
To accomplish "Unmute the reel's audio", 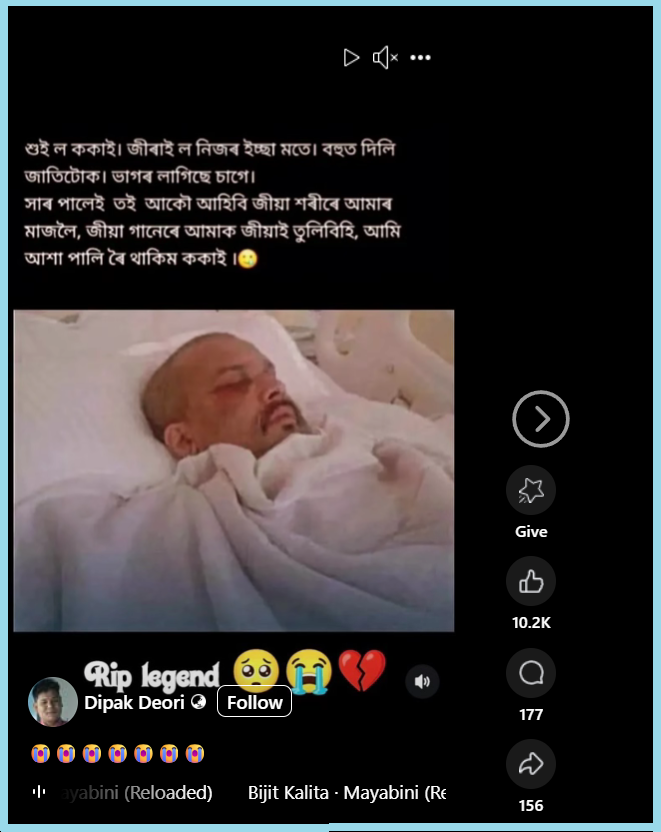I will coord(385,58).
